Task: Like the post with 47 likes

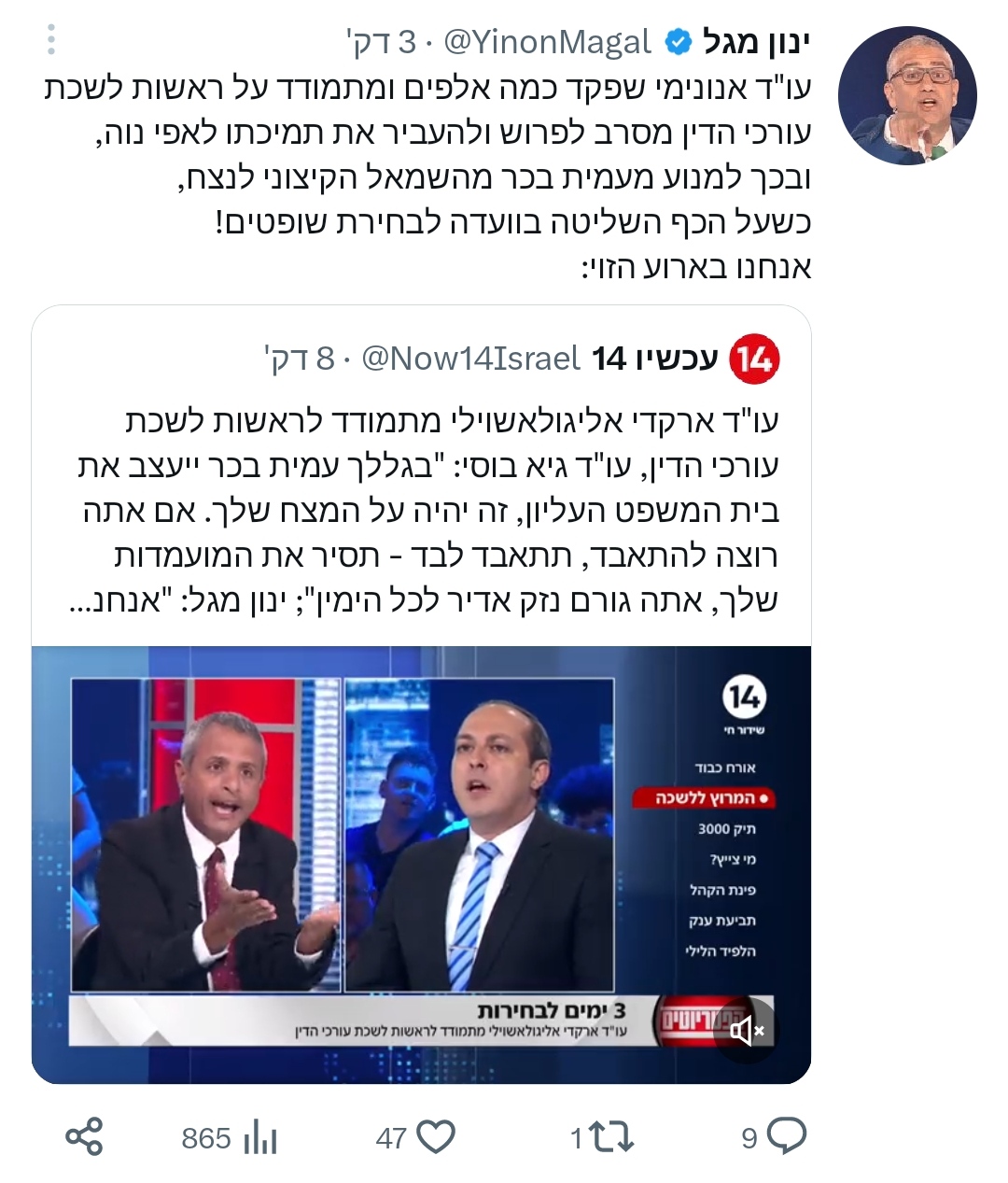Action: 435,1137
